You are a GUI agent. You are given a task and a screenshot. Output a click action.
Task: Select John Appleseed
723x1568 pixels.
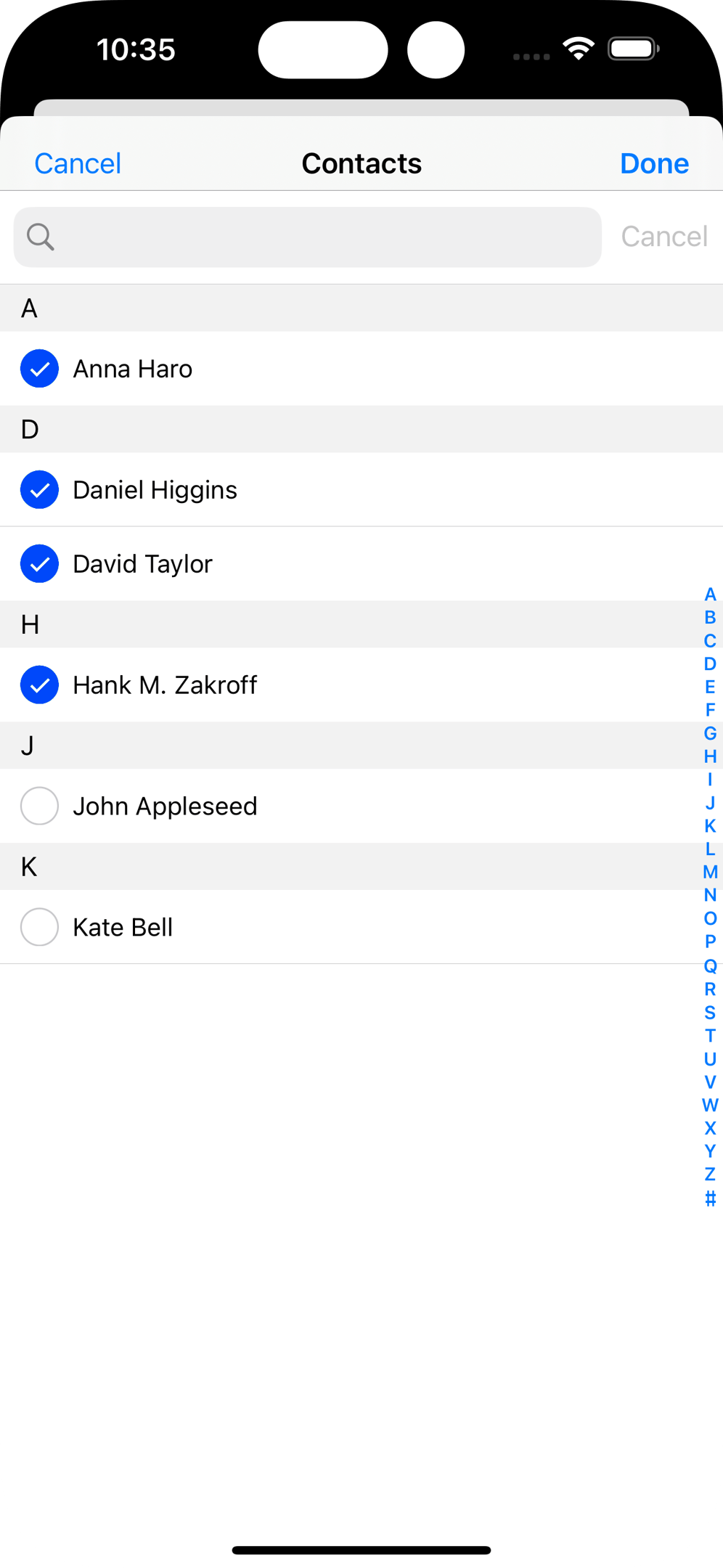[x=40, y=807]
